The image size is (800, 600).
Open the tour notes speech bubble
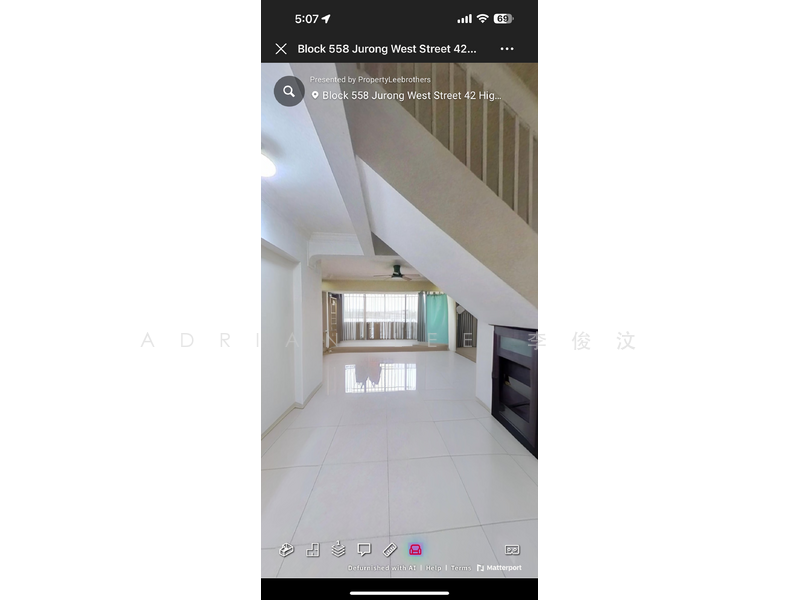click(x=364, y=549)
